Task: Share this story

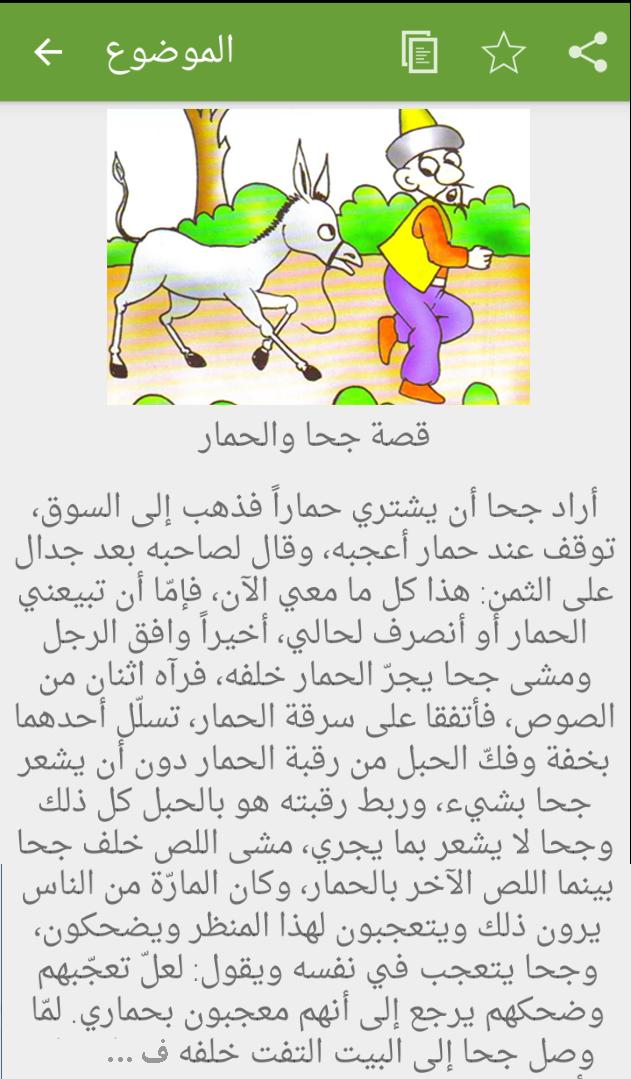Action: (588, 52)
